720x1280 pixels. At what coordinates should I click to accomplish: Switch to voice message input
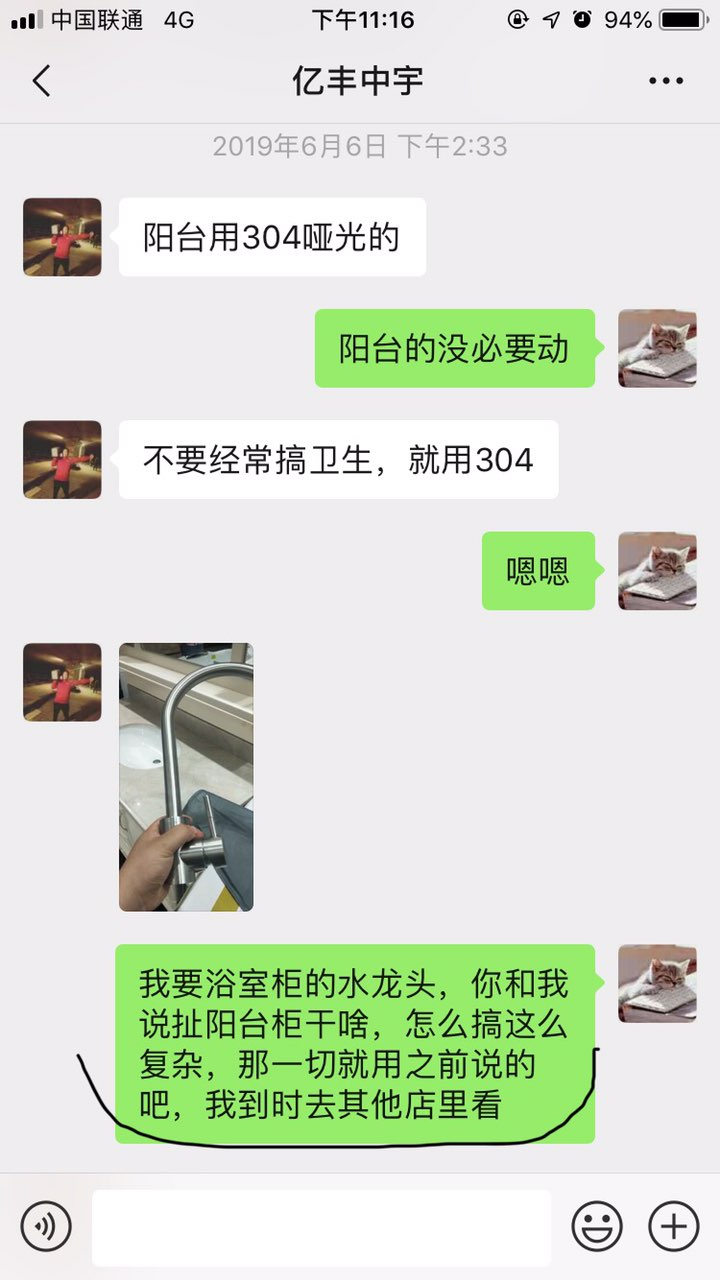point(46,1226)
